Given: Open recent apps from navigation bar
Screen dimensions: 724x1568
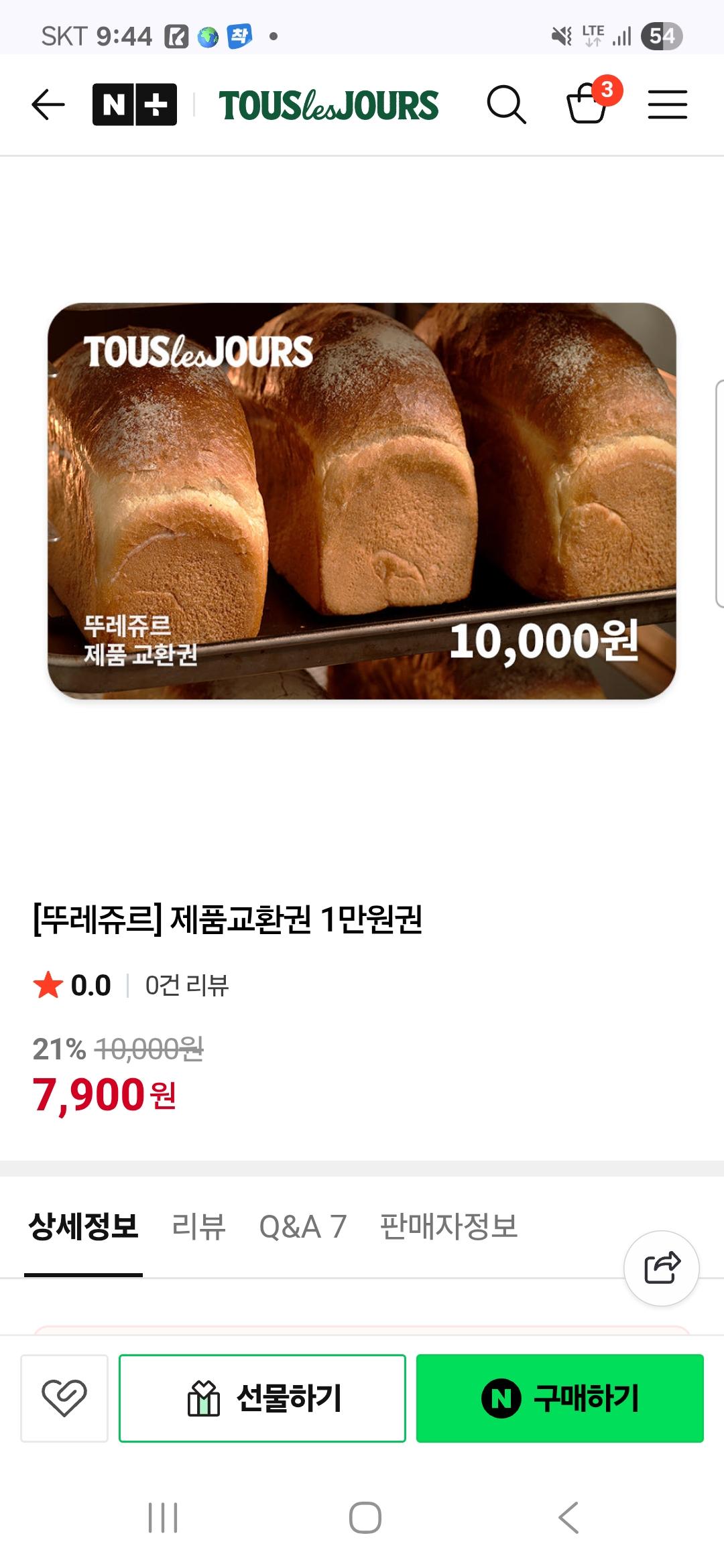Looking at the screenshot, I should [163, 1518].
